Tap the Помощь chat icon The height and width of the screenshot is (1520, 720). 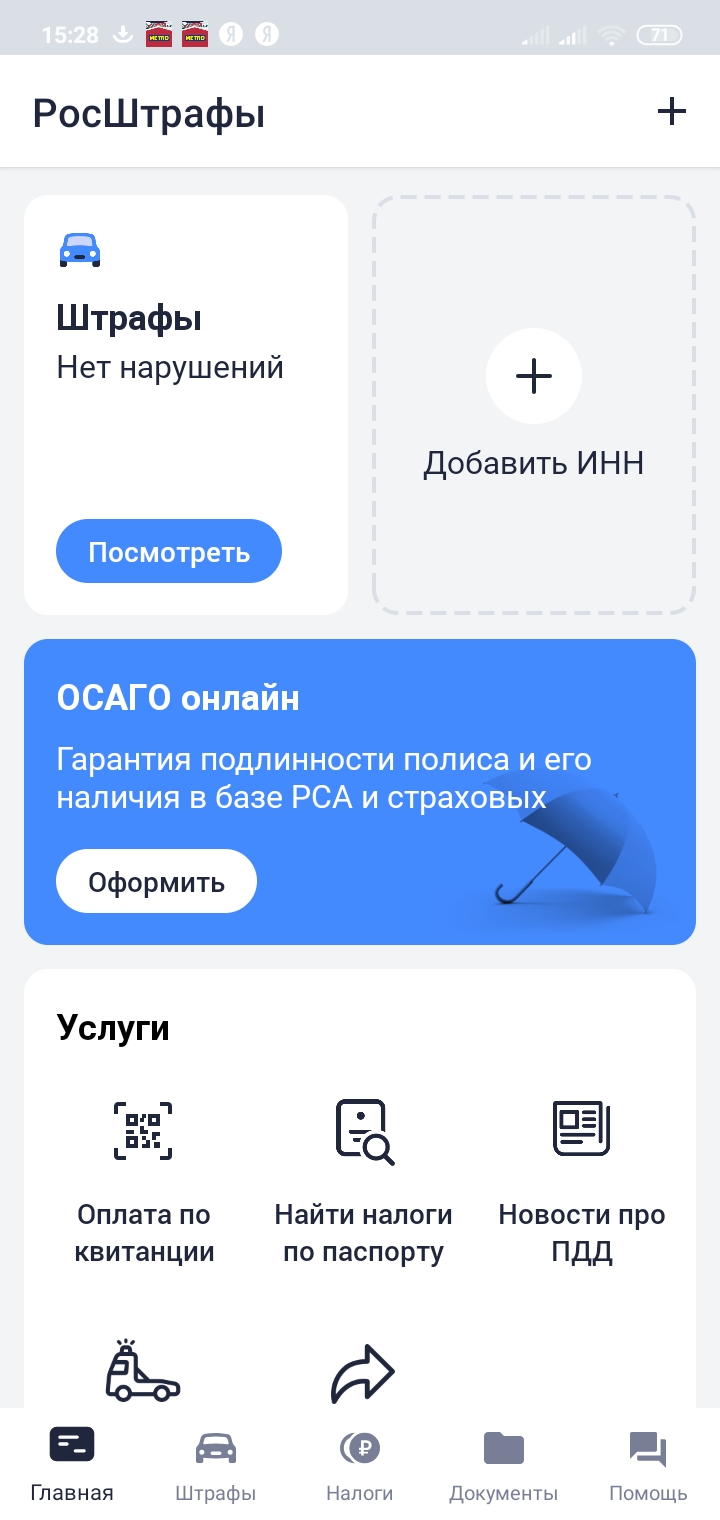pyautogui.click(x=648, y=1444)
